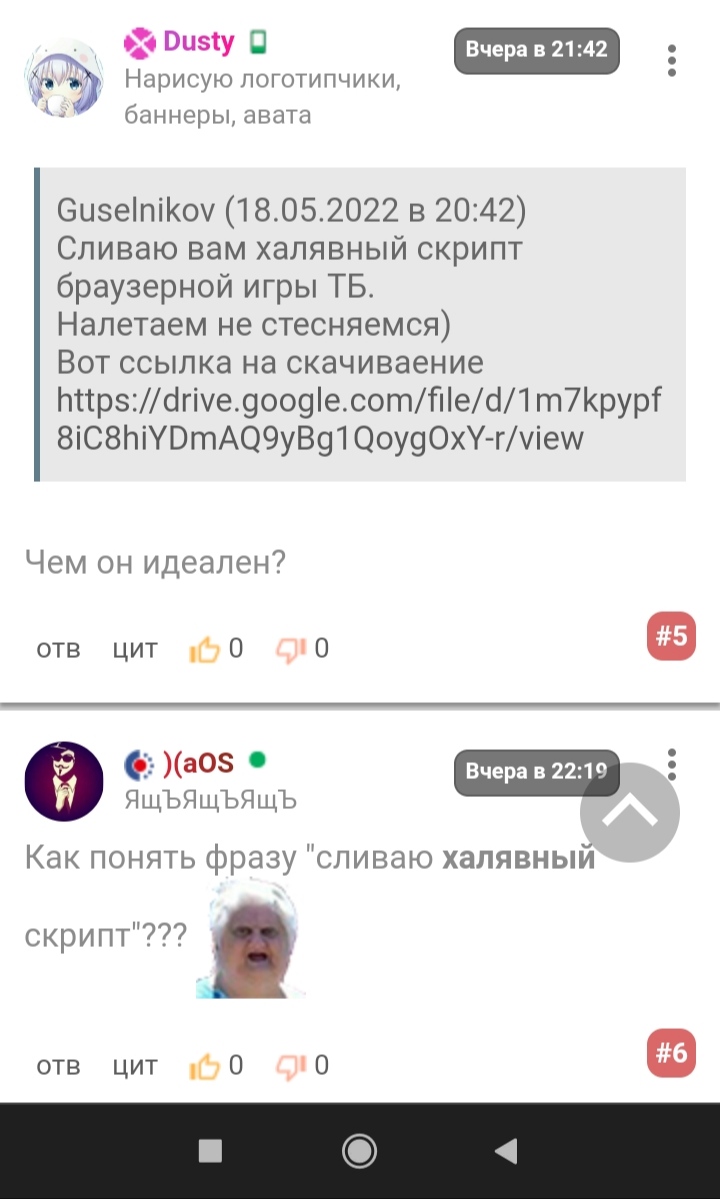The height and width of the screenshot is (1199, 720).
Task: Go back using system back button
Action: pos(506,1151)
